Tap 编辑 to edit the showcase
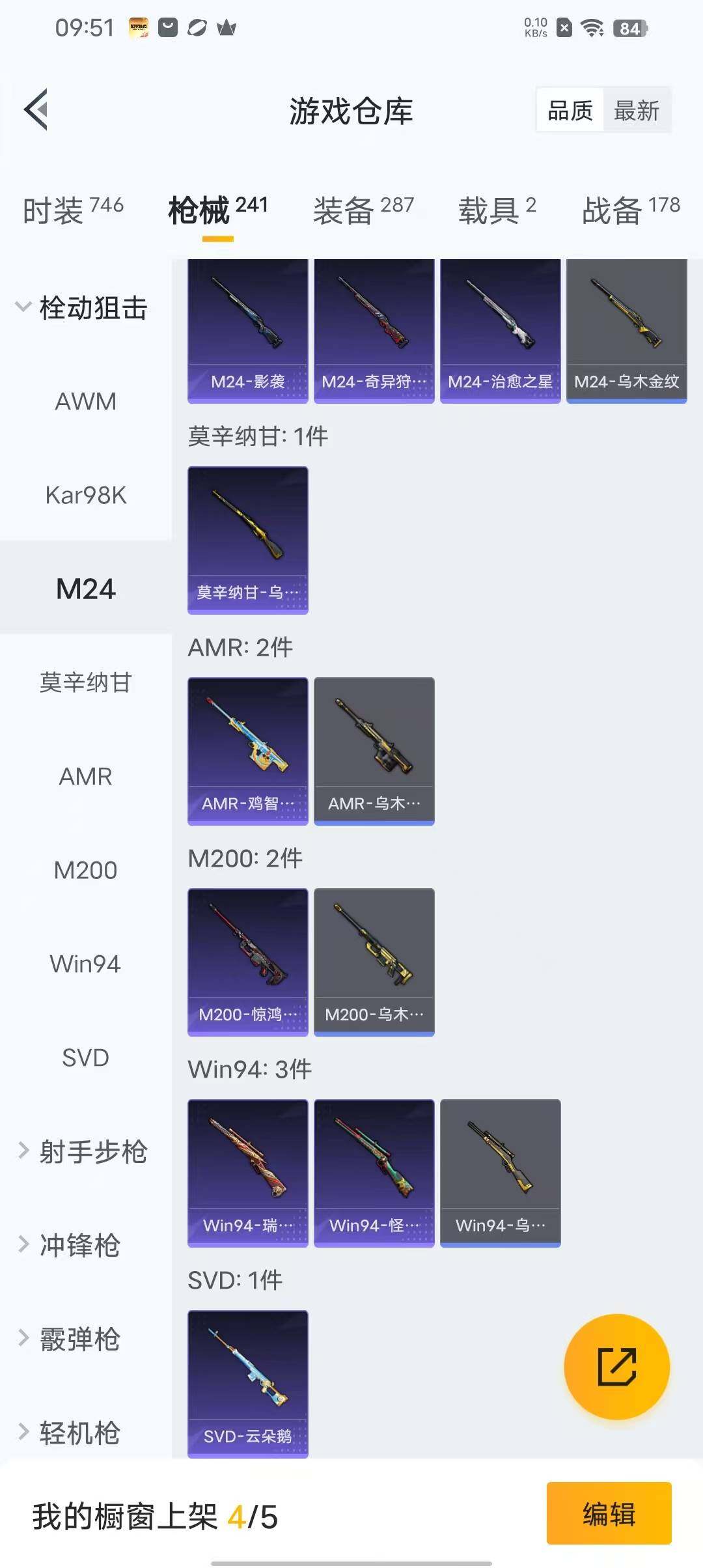Screen dimensions: 703x1568 tap(609, 1513)
